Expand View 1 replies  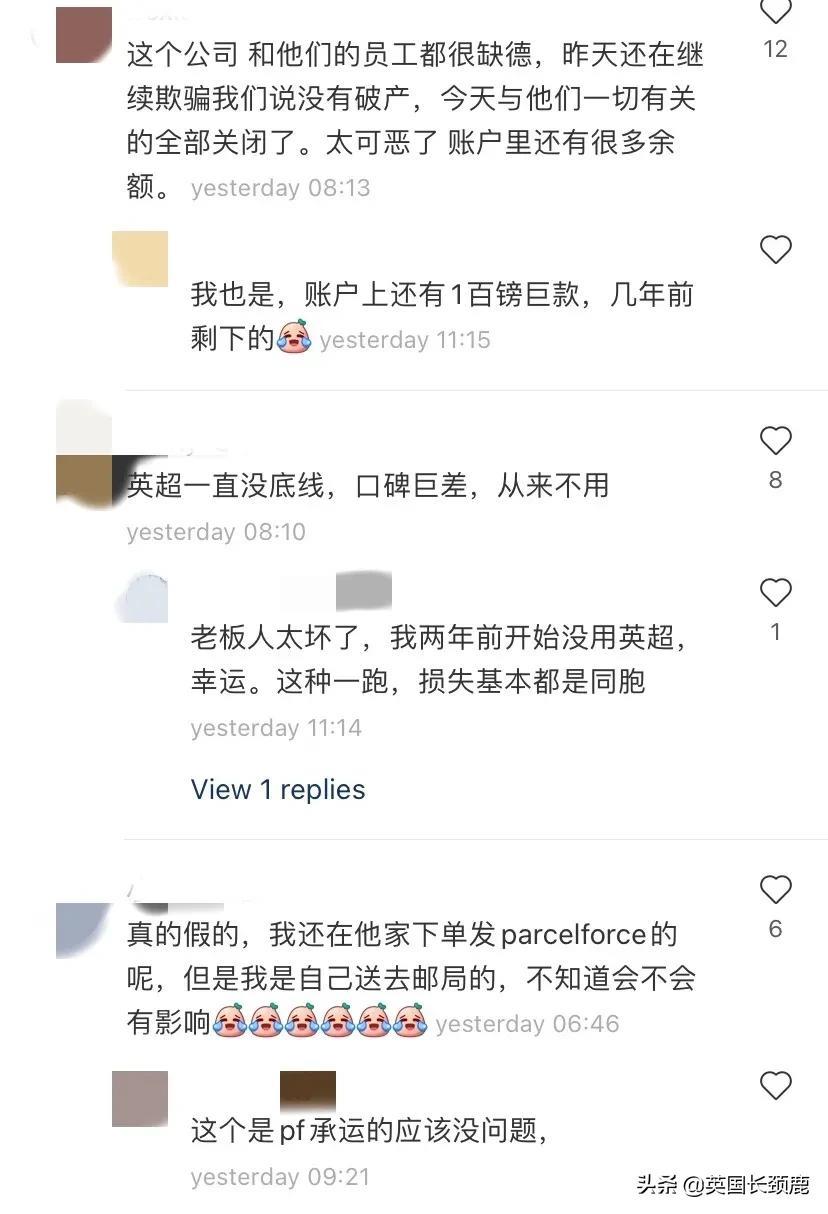click(x=278, y=789)
